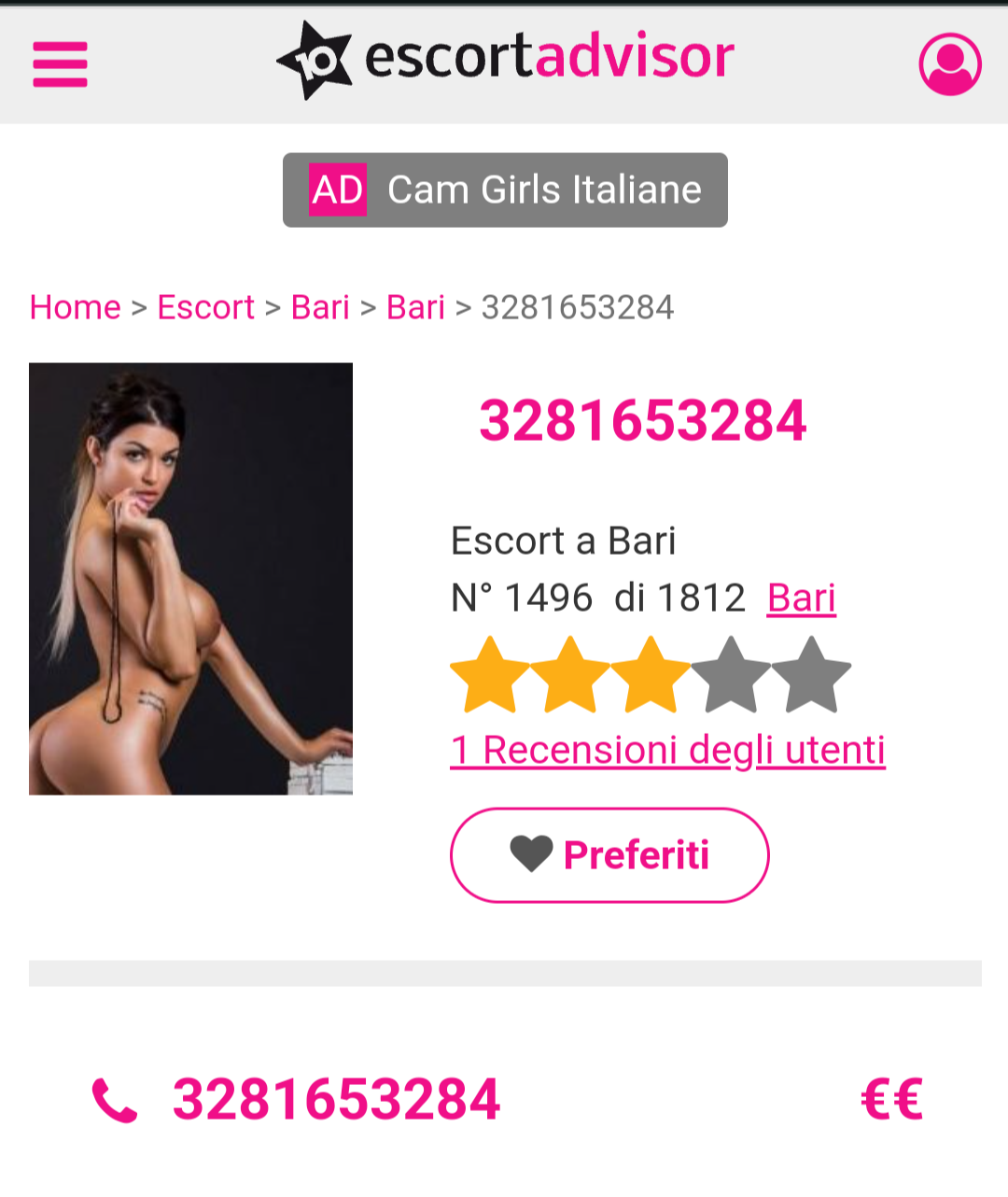Open the 1 Recensioni degli utenti link

(x=667, y=750)
